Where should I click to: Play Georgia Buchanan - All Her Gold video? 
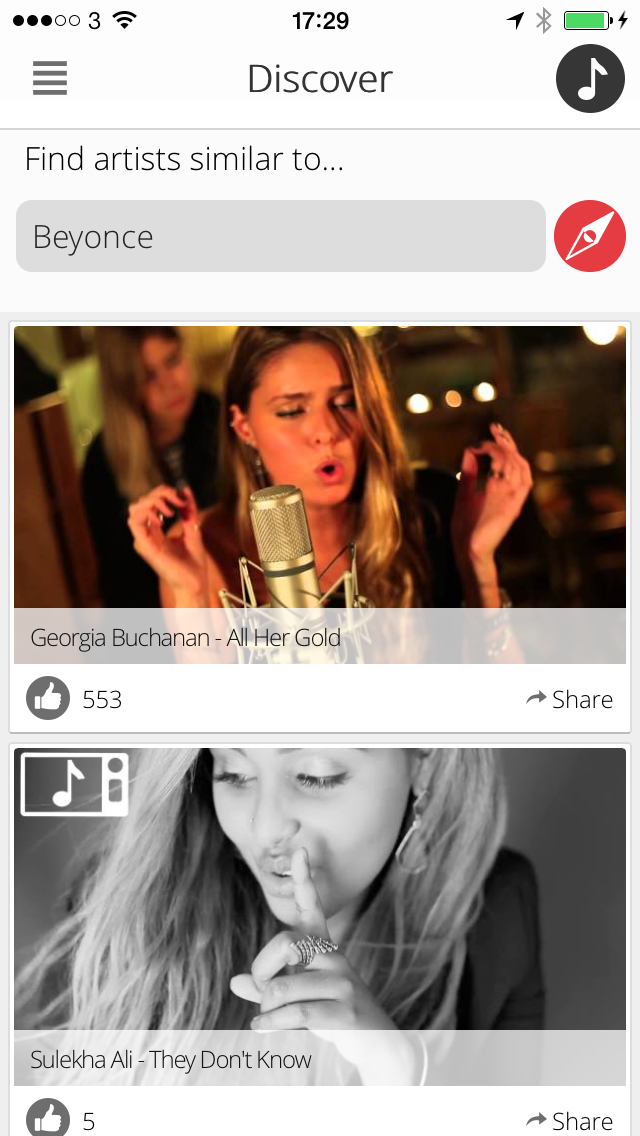coord(320,495)
